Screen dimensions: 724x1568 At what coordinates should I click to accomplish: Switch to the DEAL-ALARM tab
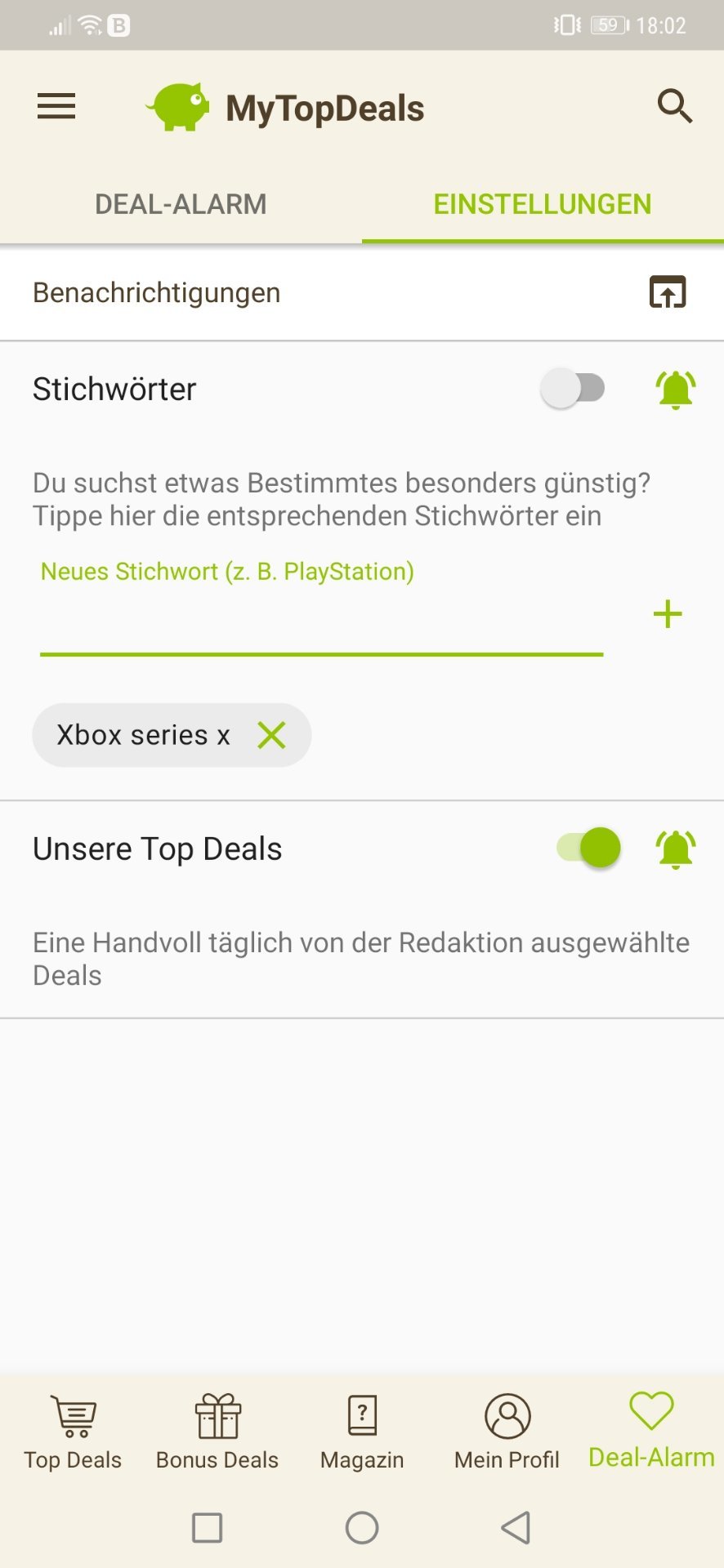[181, 204]
